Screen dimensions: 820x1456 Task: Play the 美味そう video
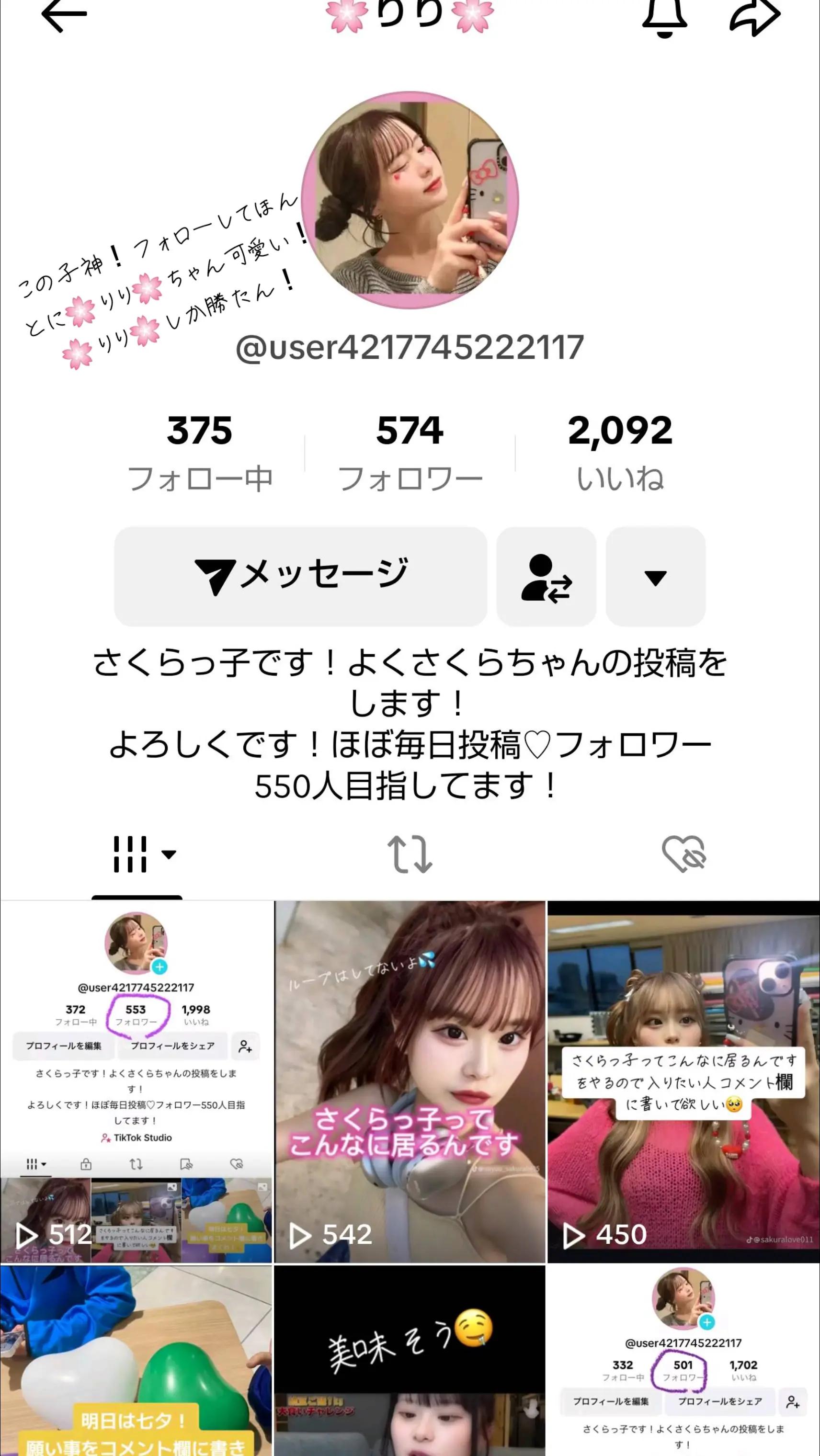[x=410, y=1362]
